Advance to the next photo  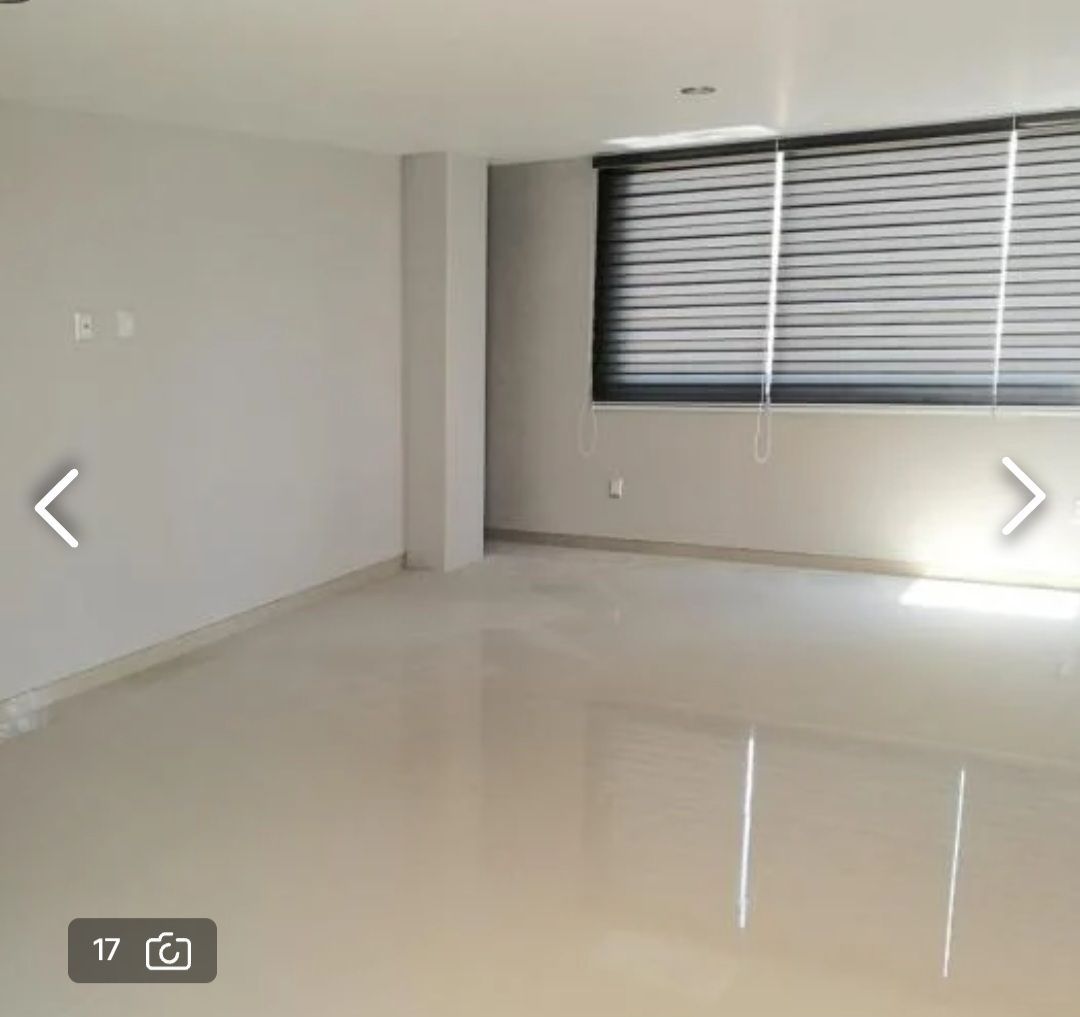[1022, 496]
